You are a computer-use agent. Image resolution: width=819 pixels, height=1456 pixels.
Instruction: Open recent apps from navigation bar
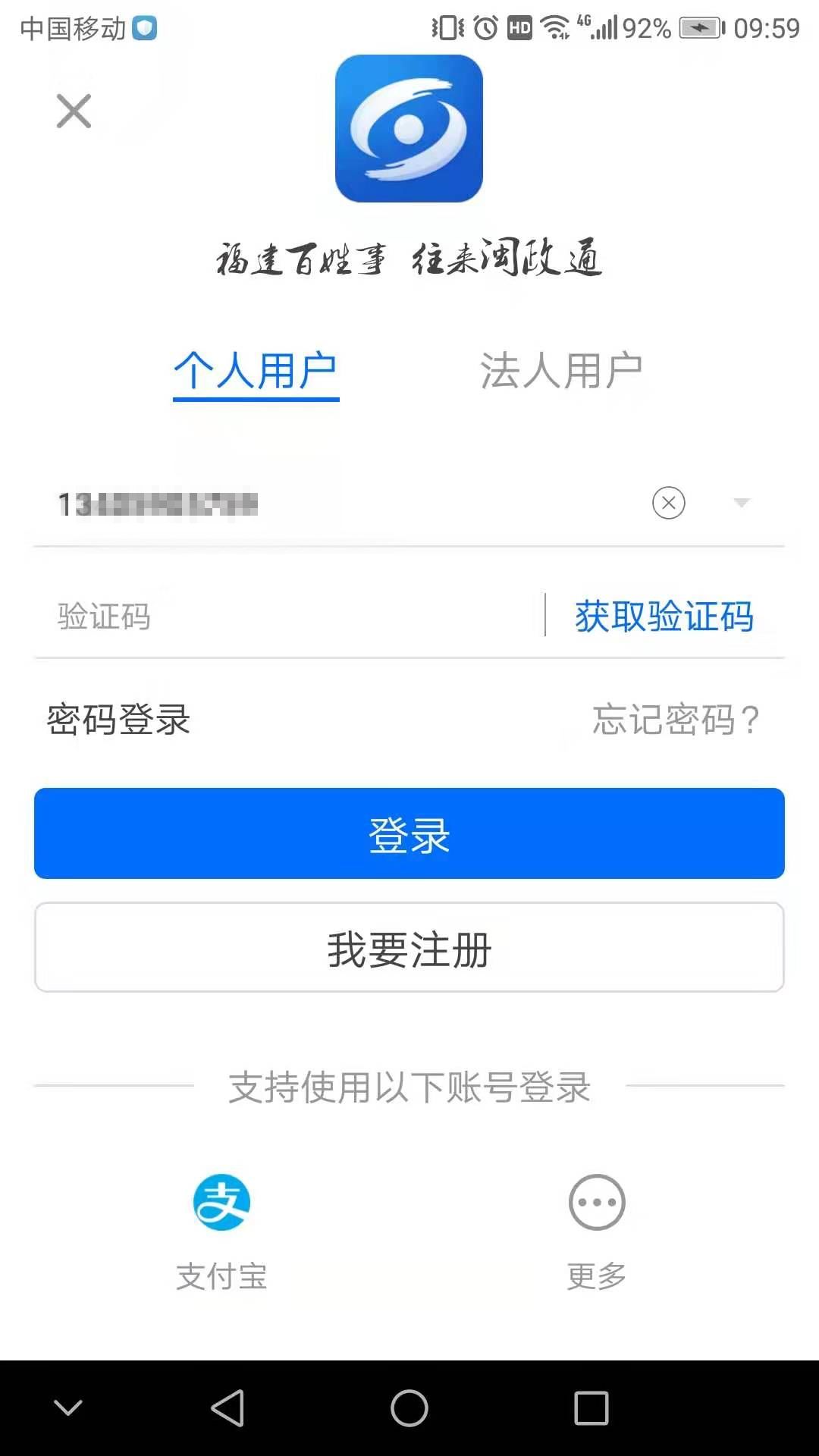coord(591,1408)
